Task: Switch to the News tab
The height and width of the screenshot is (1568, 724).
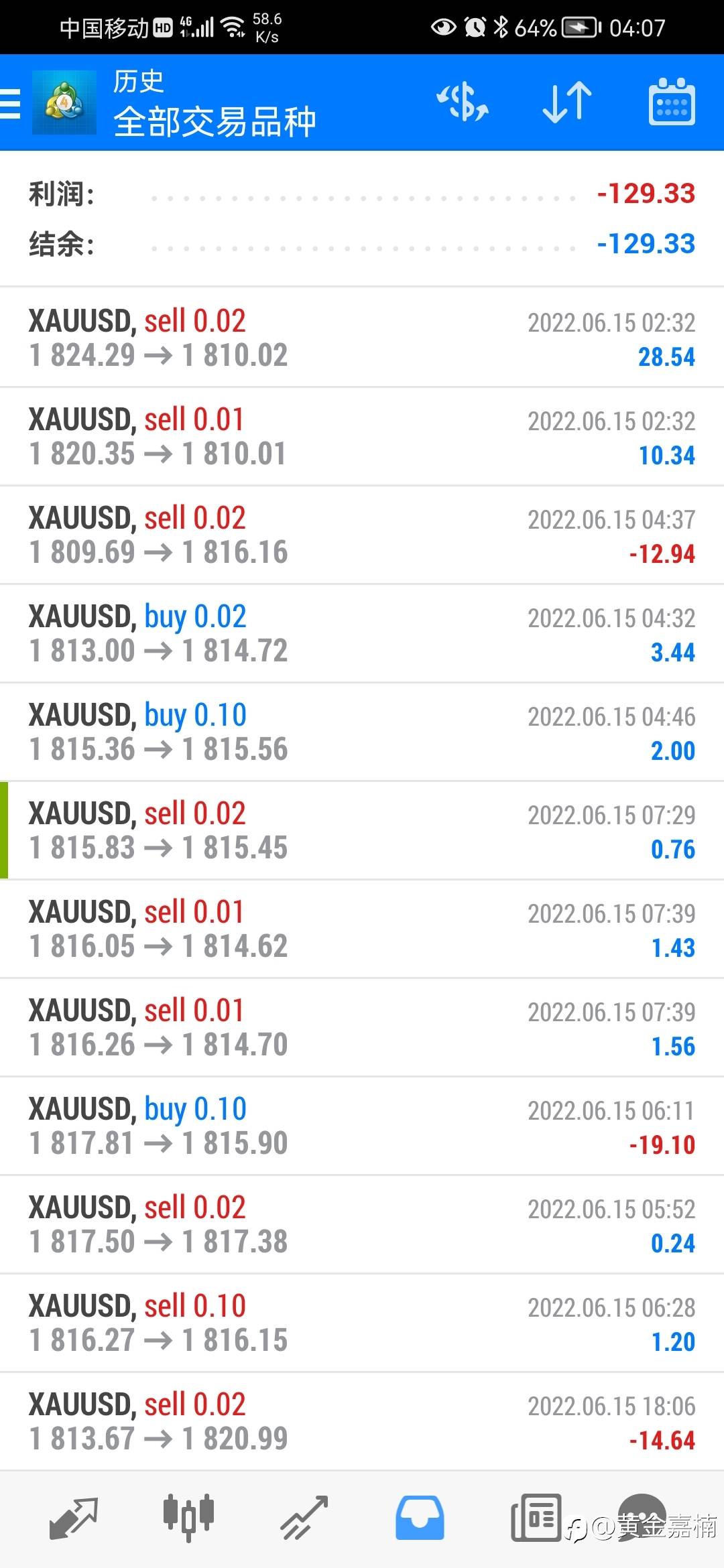Action: point(535,1517)
